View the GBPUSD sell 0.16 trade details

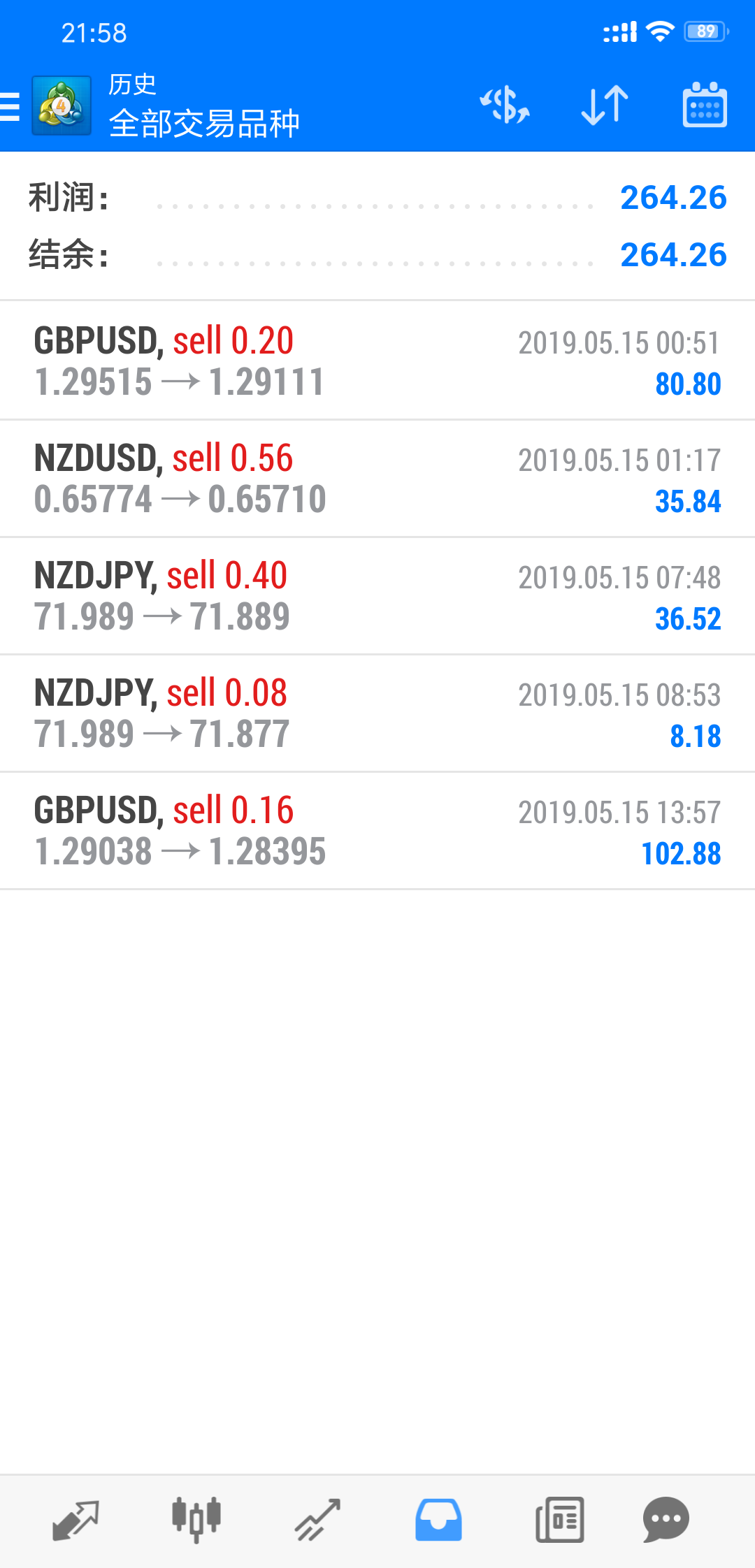(x=377, y=831)
